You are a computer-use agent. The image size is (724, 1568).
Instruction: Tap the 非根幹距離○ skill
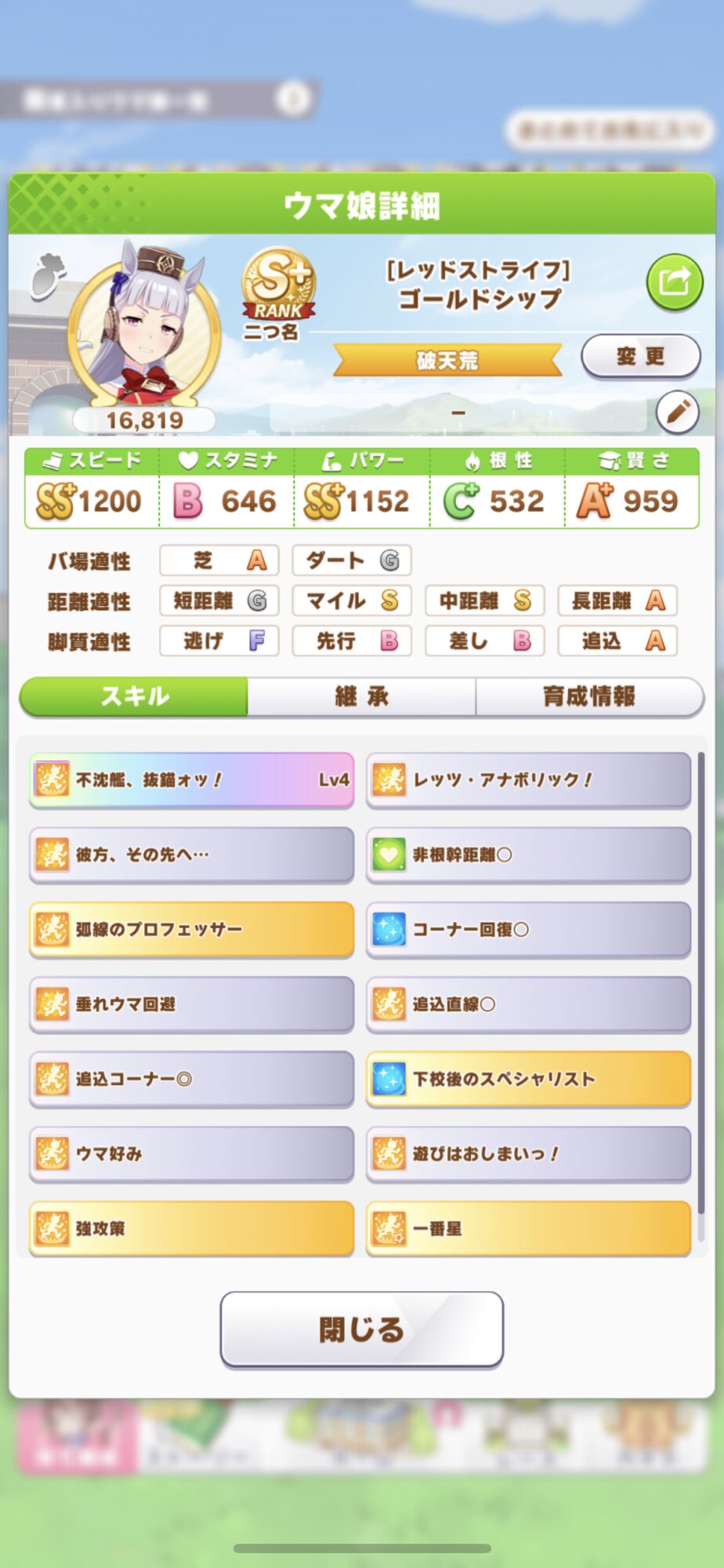pyautogui.click(x=528, y=855)
